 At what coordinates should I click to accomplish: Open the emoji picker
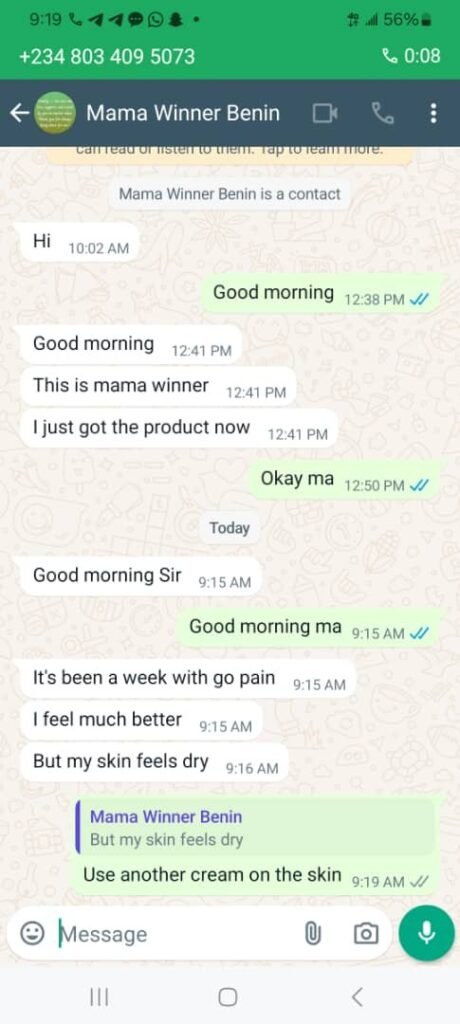[x=30, y=934]
